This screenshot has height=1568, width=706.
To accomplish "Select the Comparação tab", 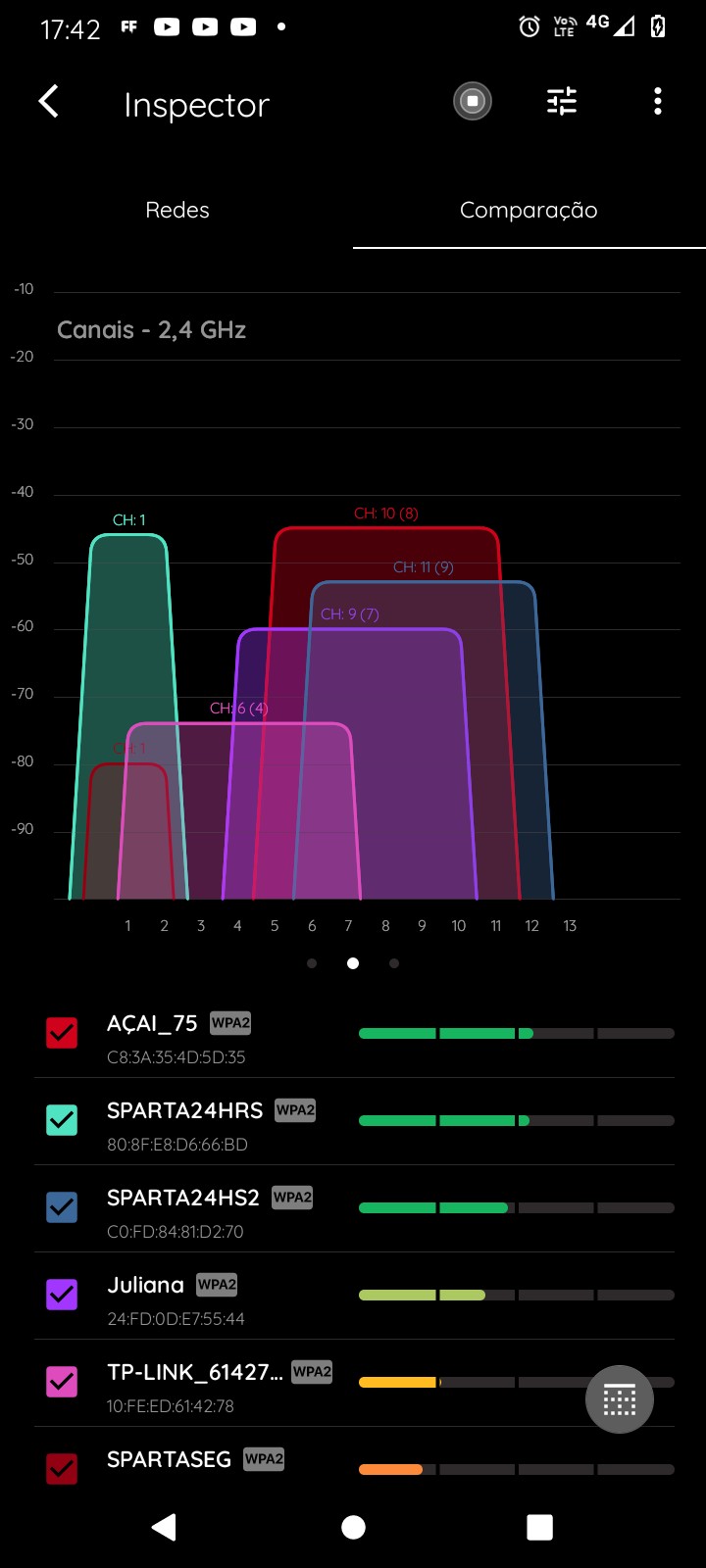I will tap(529, 210).
